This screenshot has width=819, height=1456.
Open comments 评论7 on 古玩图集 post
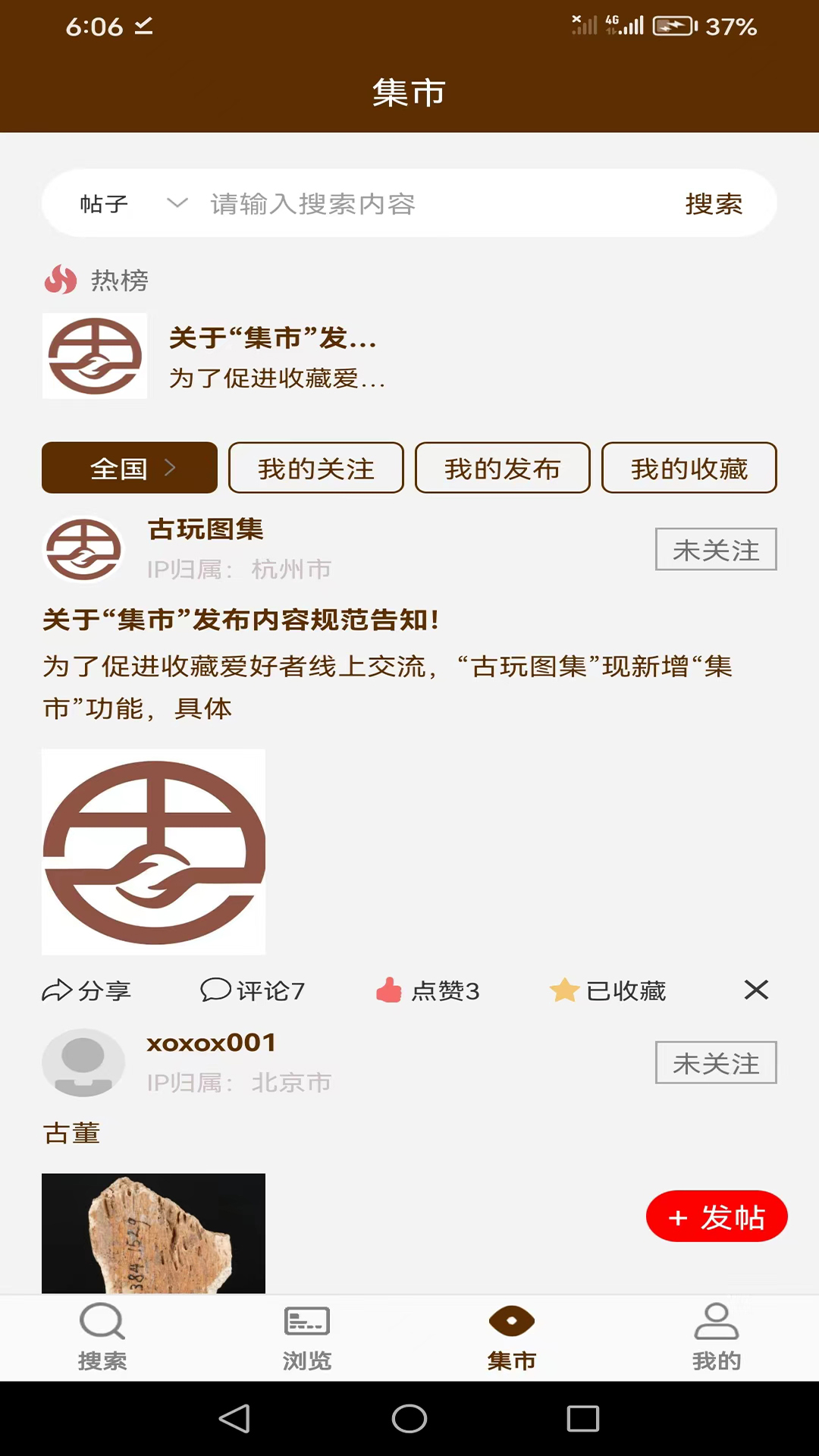pyautogui.click(x=253, y=990)
